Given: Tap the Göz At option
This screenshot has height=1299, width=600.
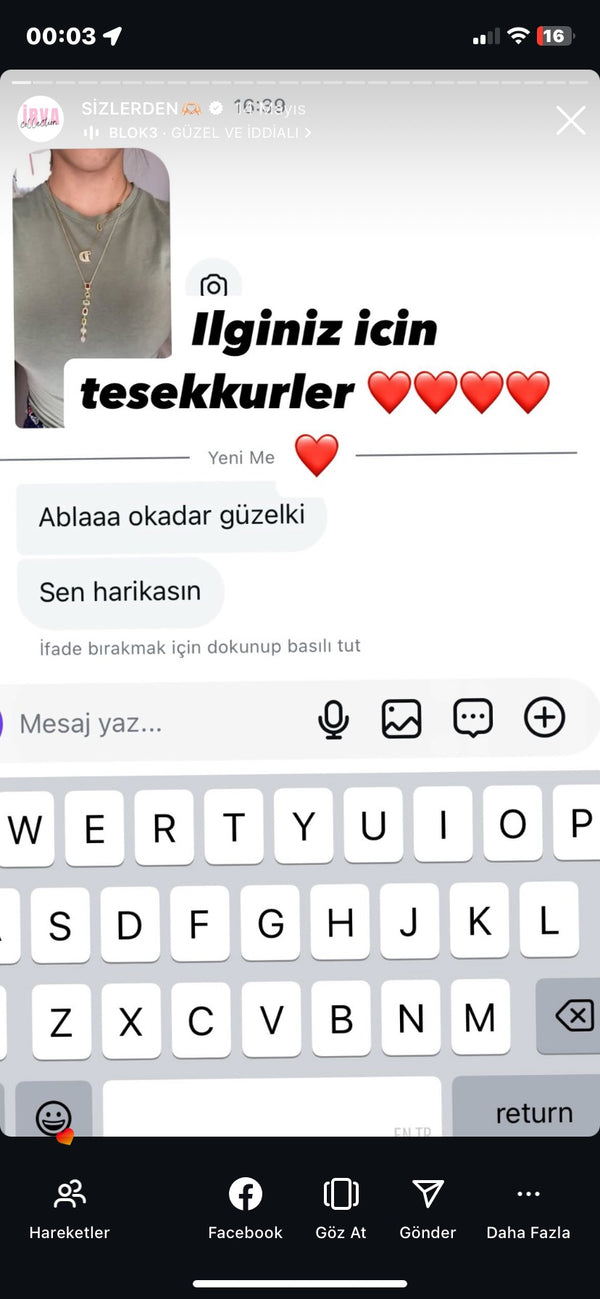Looking at the screenshot, I should coord(341,1208).
